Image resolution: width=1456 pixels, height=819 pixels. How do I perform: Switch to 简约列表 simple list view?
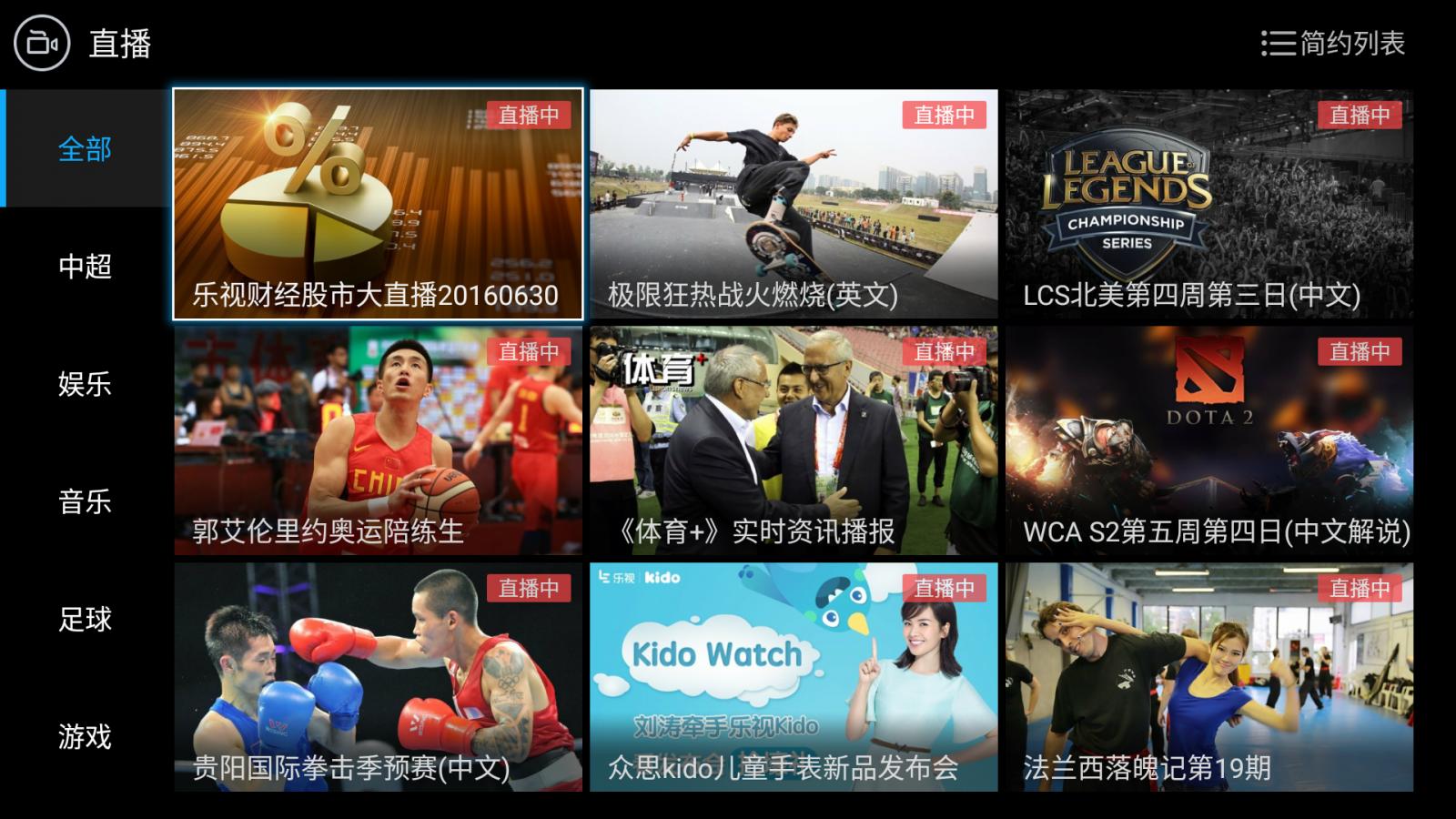pyautogui.click(x=1333, y=43)
